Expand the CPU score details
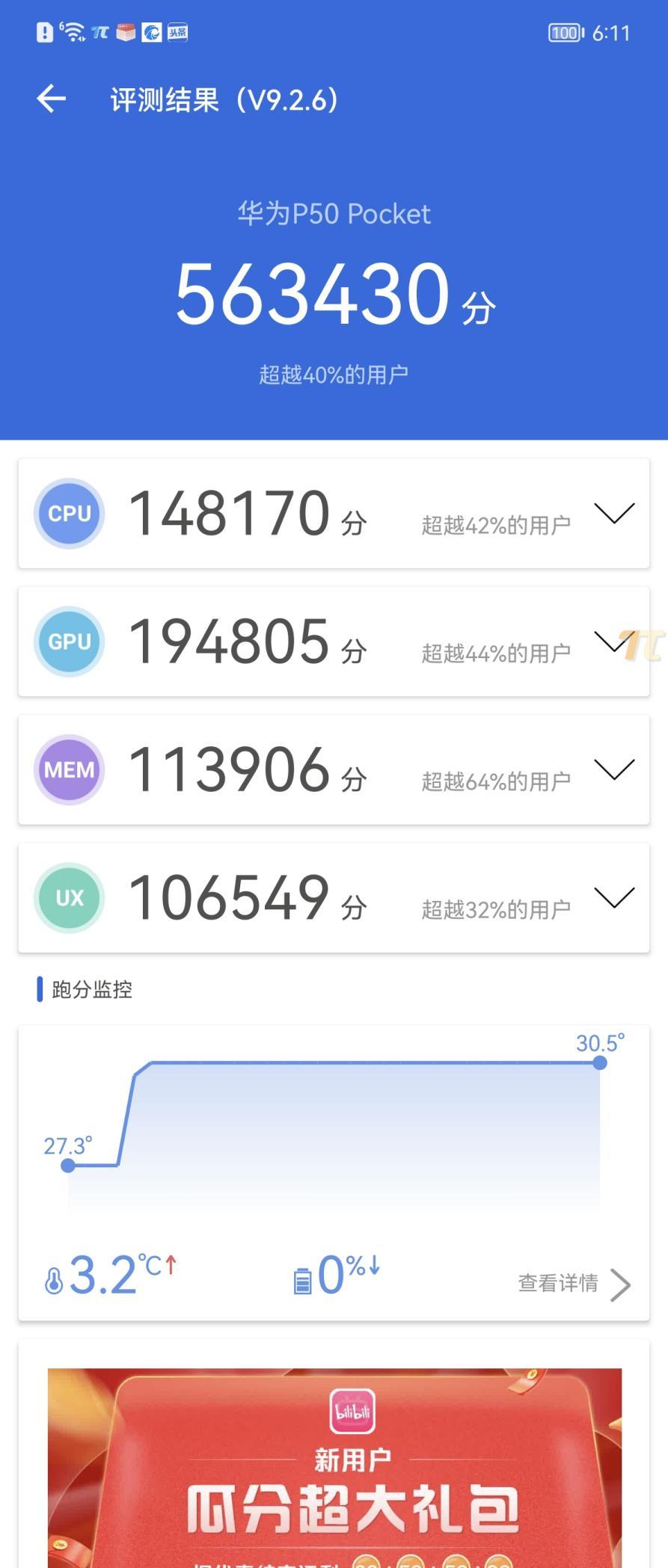The image size is (668, 1568). (x=613, y=513)
